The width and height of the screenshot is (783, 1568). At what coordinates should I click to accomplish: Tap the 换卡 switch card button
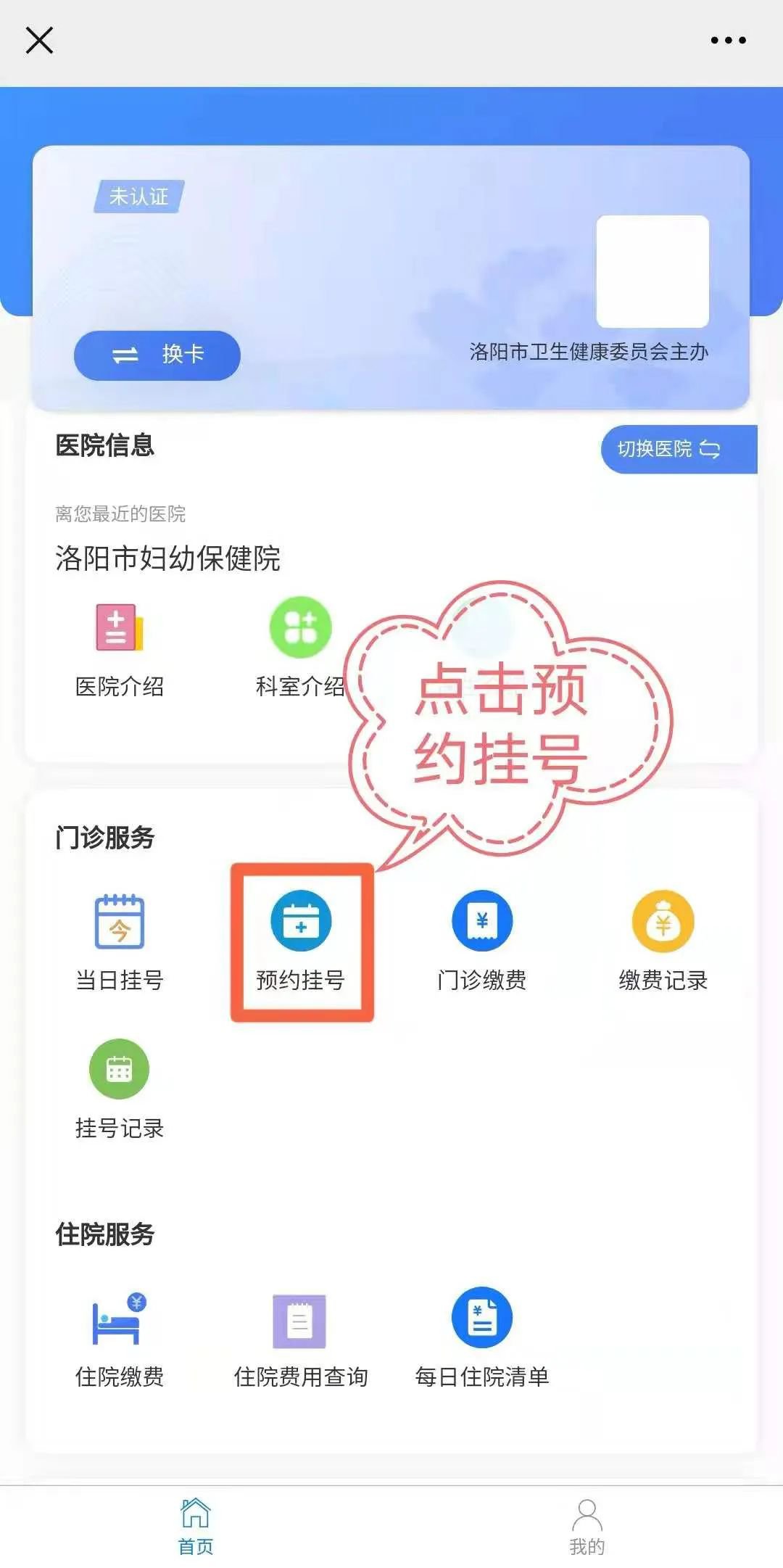(x=157, y=355)
